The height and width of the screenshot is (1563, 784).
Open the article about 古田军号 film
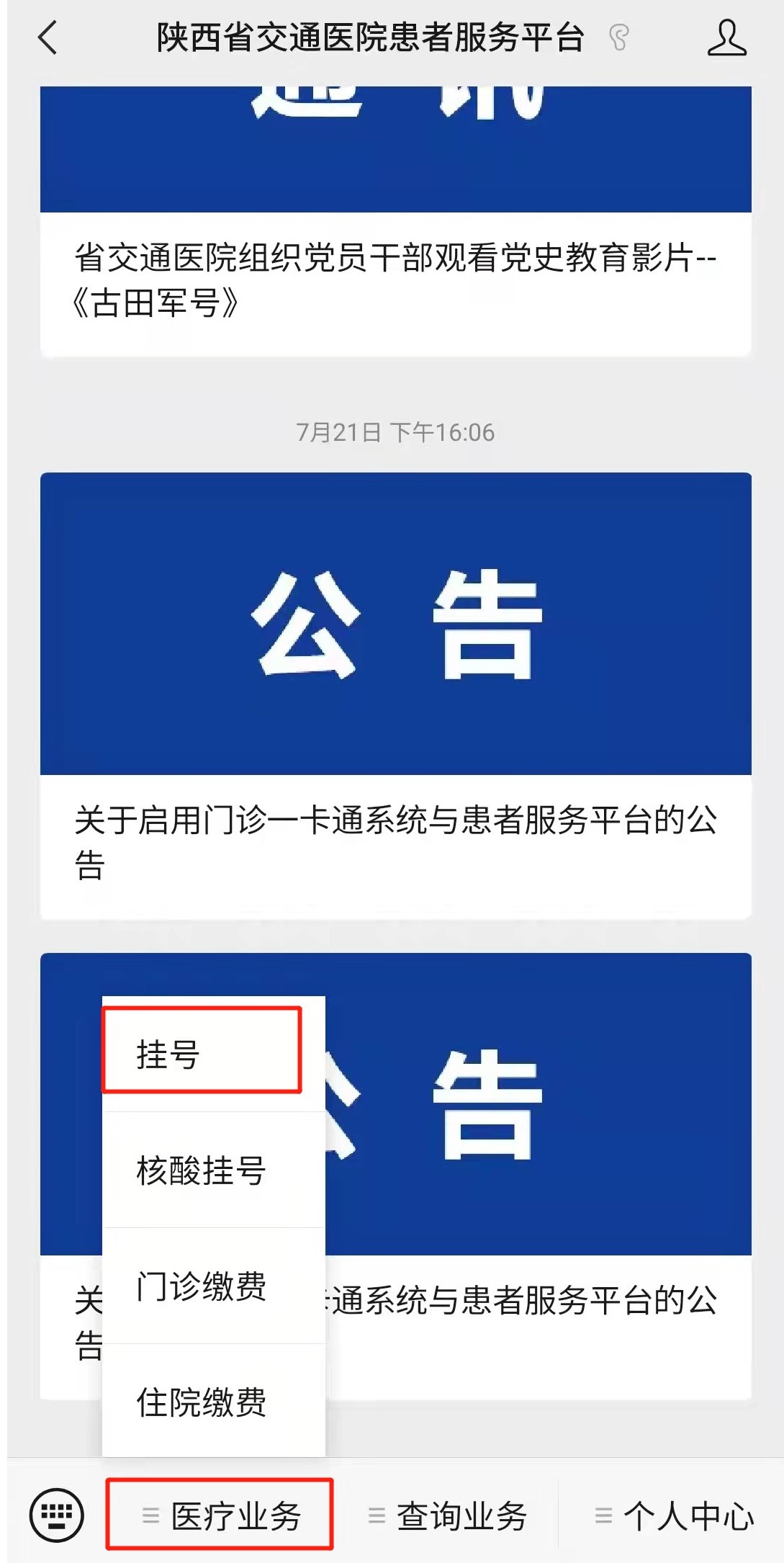395,279
